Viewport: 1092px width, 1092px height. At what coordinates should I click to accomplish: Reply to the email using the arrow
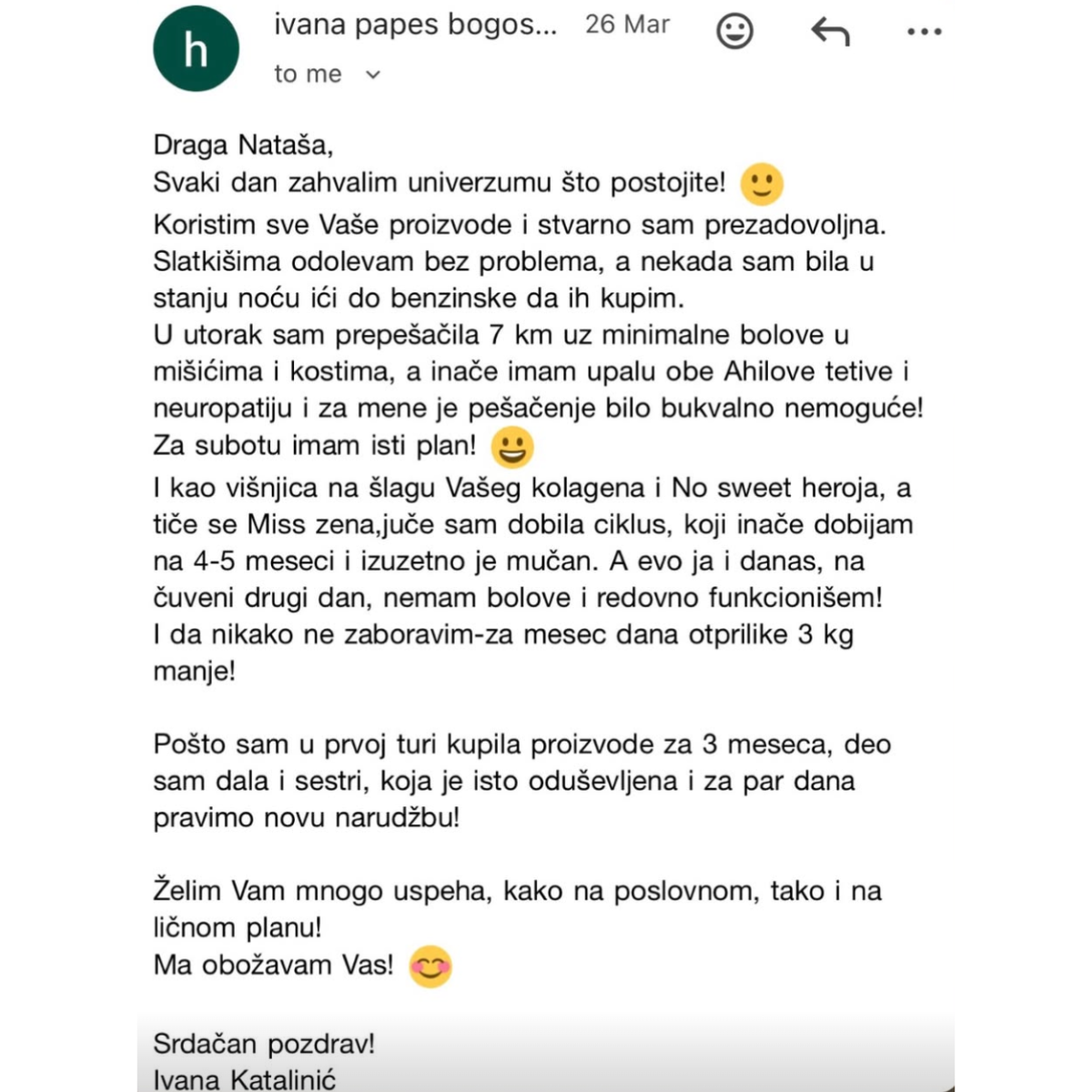pos(830,32)
